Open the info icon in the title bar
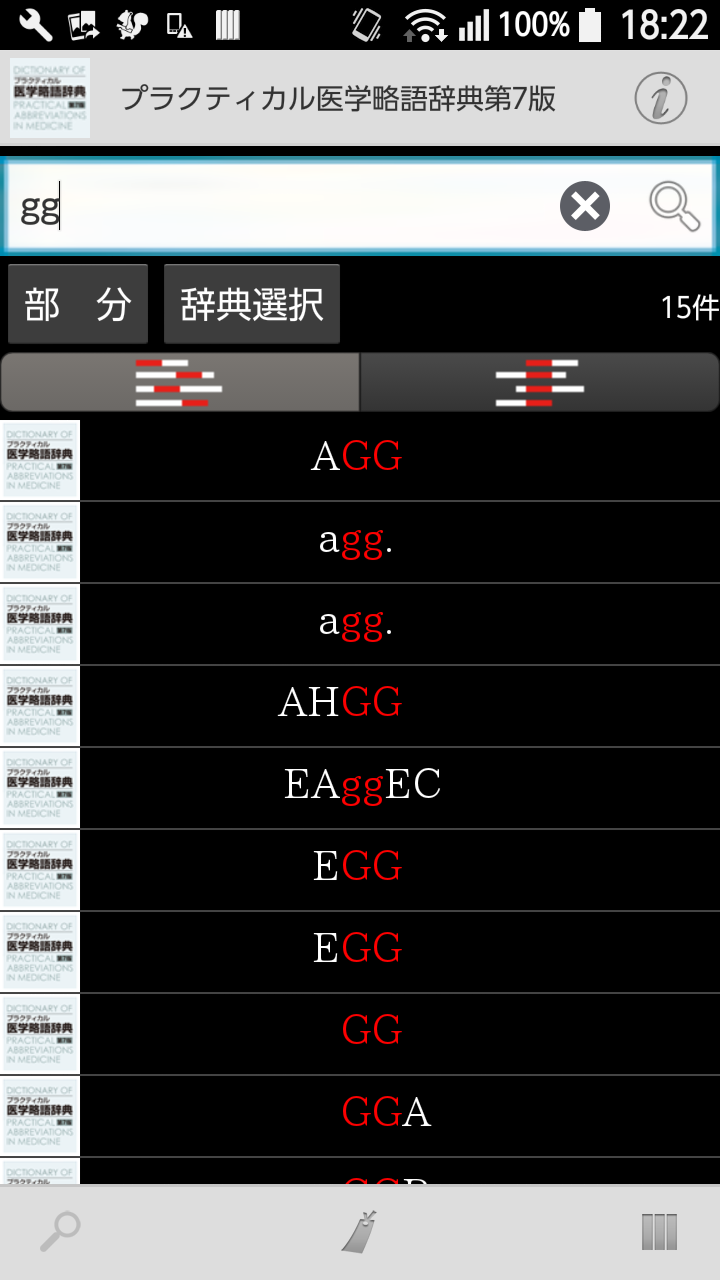The height and width of the screenshot is (1280, 720). tap(661, 98)
